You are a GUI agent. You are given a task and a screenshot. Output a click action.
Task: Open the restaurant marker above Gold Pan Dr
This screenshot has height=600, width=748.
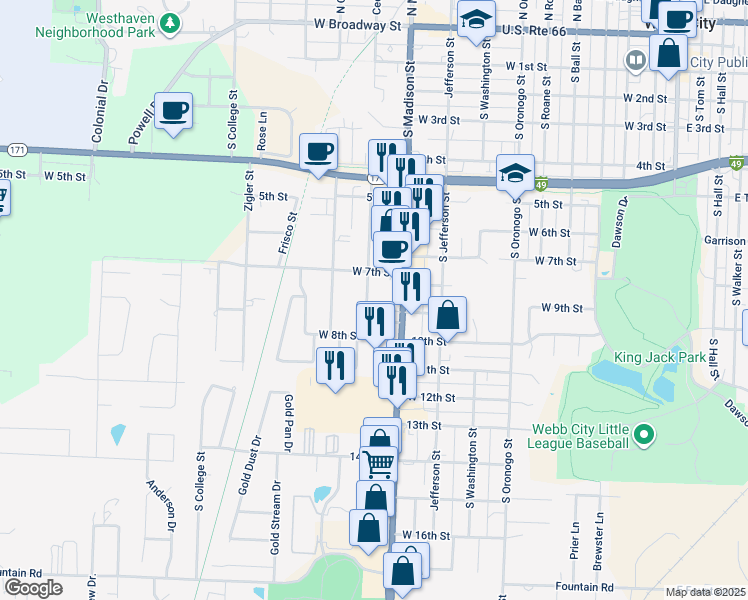(x=335, y=365)
